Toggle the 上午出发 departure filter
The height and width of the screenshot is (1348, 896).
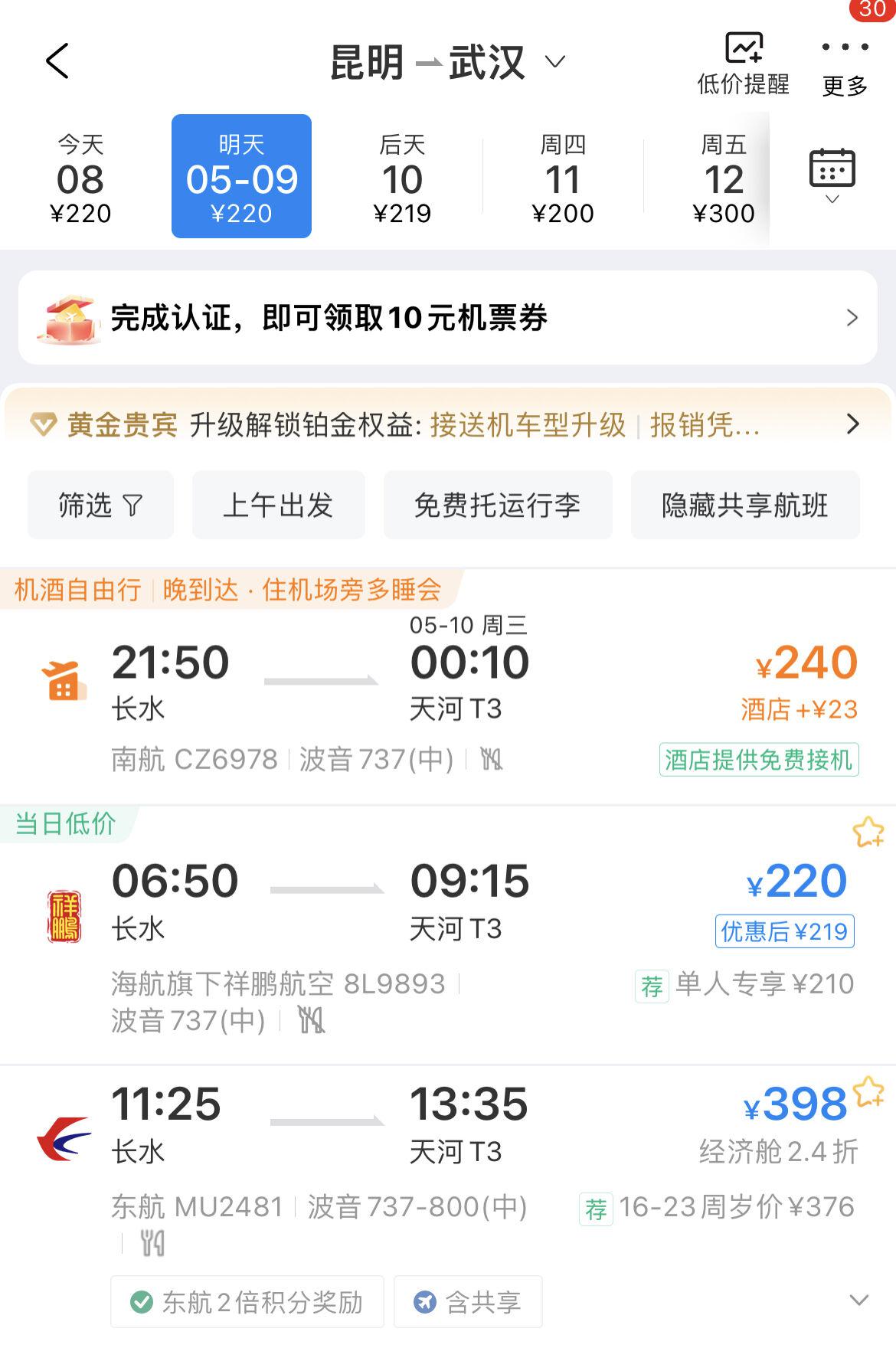coord(278,505)
